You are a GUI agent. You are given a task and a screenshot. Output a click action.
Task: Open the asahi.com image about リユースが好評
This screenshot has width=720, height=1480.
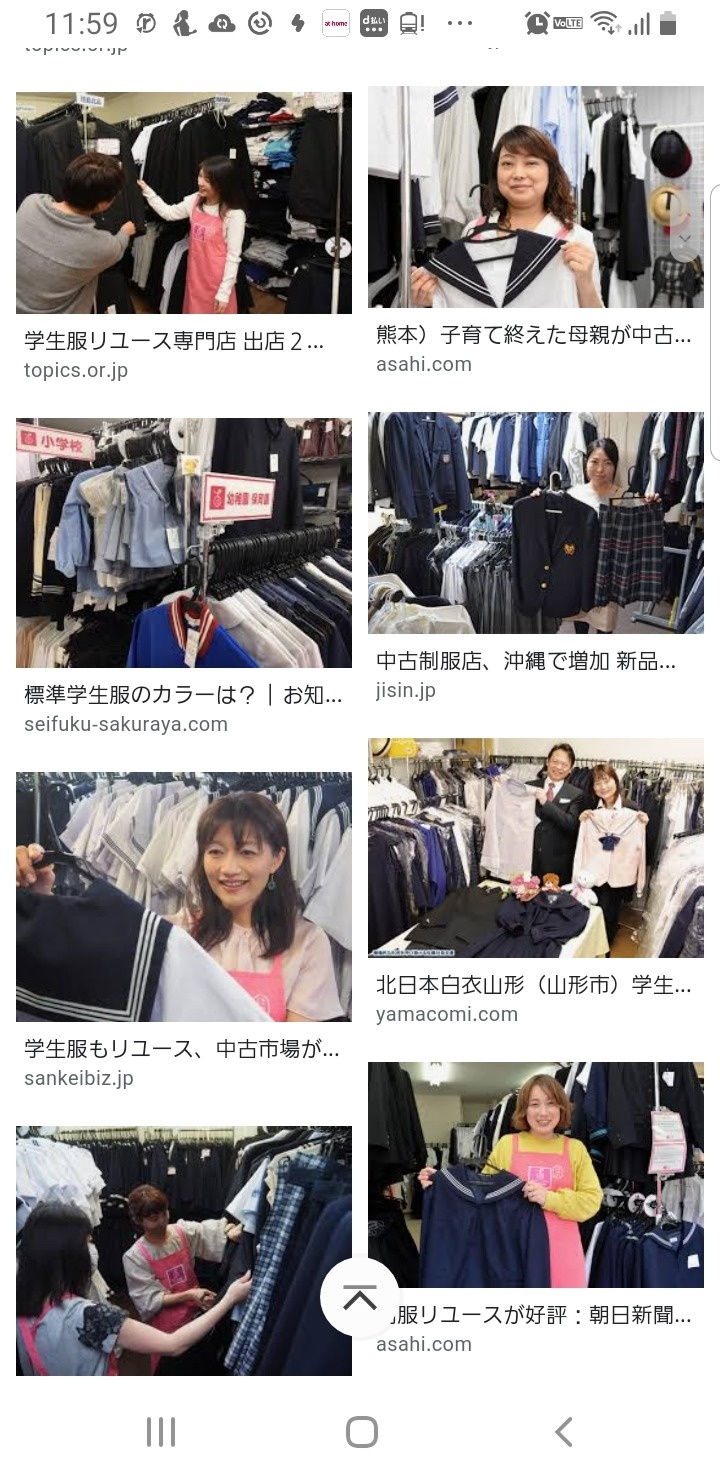(536, 1175)
